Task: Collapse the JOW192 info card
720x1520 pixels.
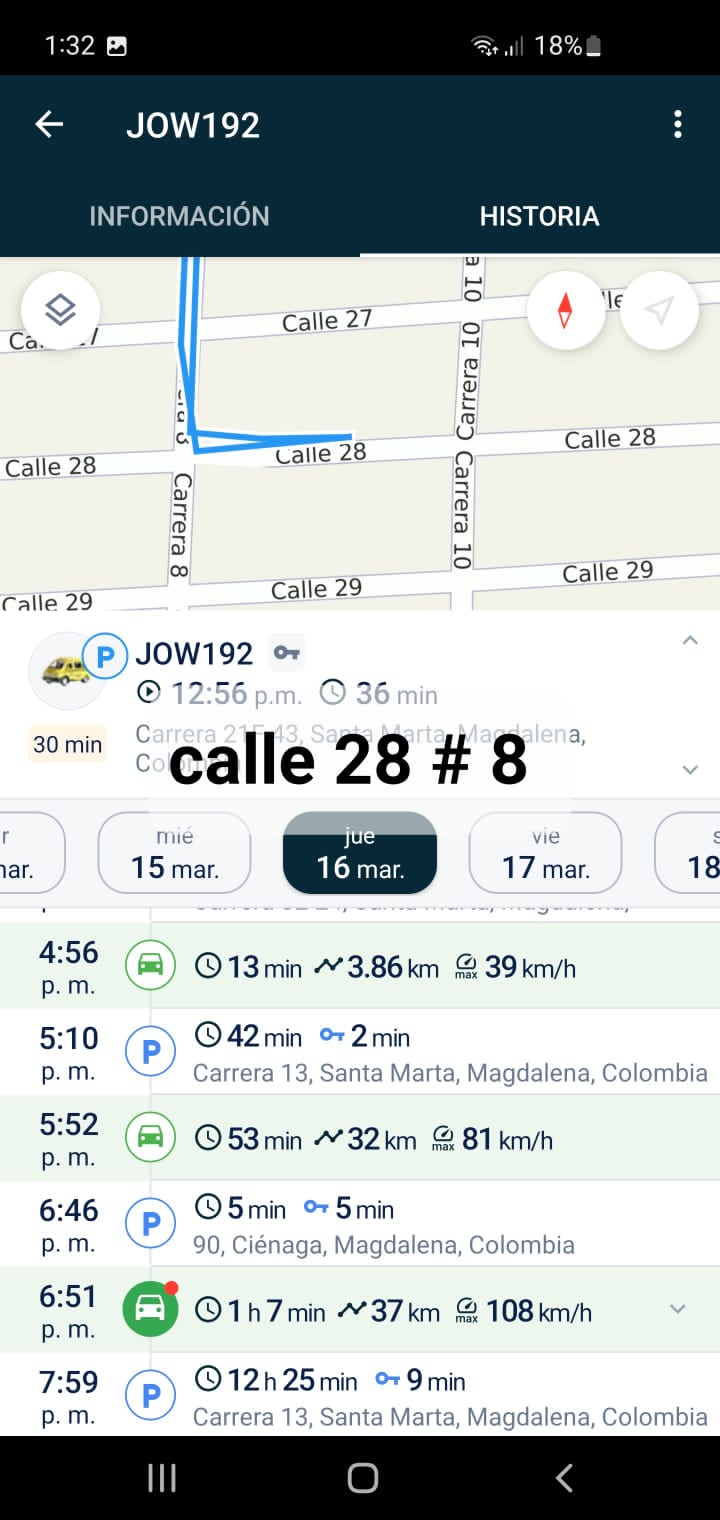Action: click(x=690, y=640)
